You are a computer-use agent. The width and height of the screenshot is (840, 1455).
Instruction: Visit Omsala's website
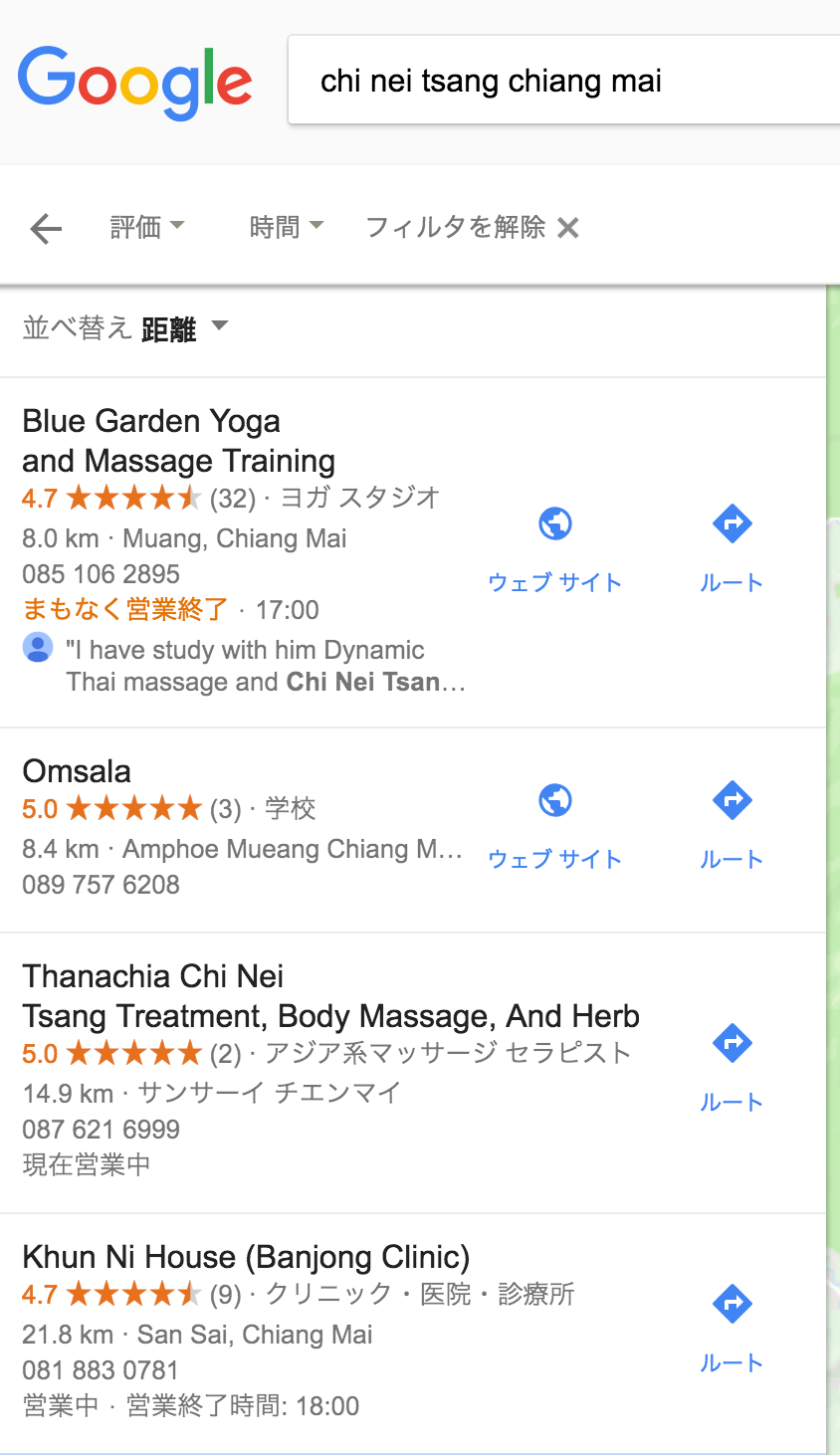click(x=555, y=827)
